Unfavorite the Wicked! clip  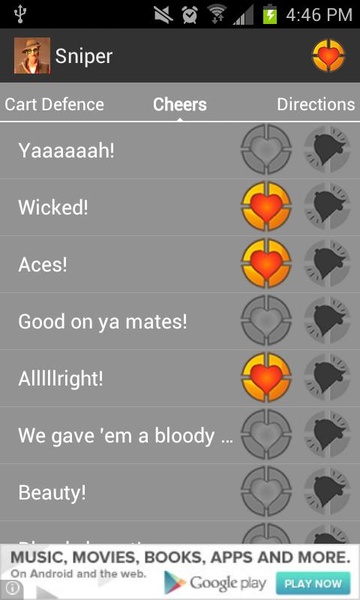point(266,207)
